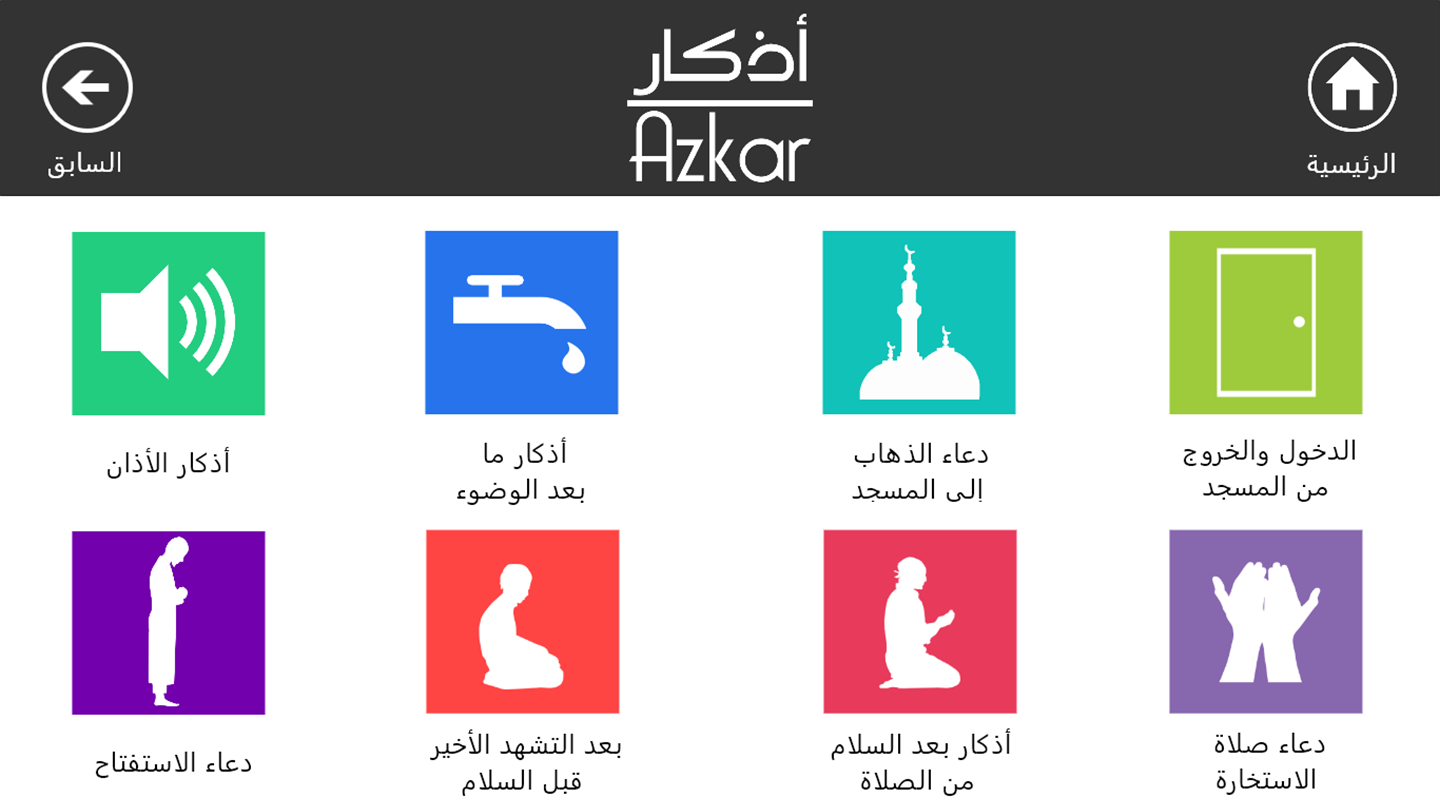This screenshot has width=1440, height=810.
Task: Open the دعاء الاستفتاح tile
Action: pyautogui.click(x=168, y=622)
